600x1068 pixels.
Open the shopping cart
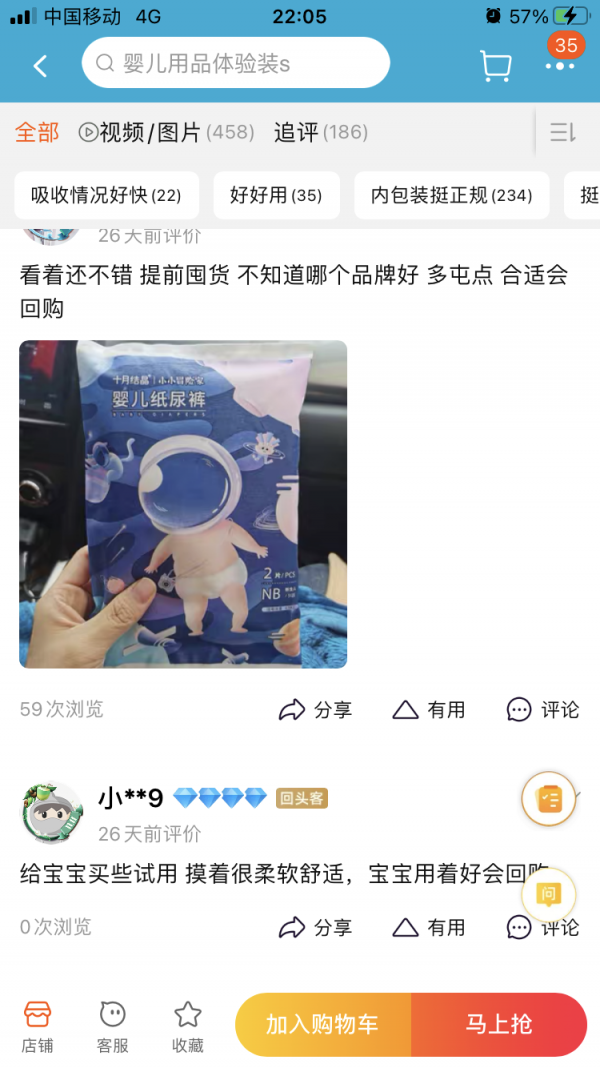(x=495, y=66)
